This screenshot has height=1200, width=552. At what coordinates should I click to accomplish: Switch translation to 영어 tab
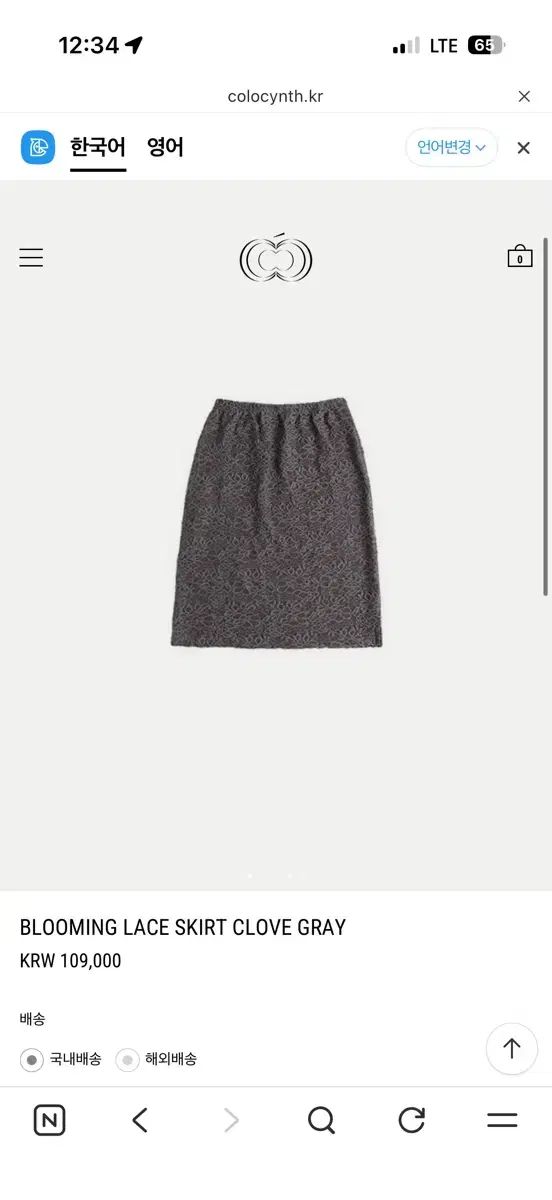click(165, 148)
